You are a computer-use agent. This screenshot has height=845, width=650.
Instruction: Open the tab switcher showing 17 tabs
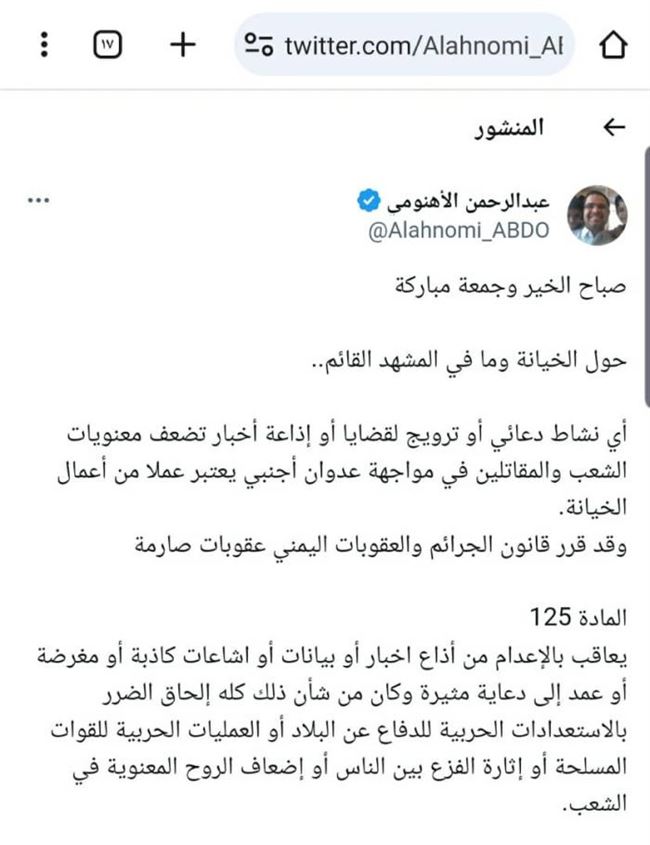(x=108, y=45)
